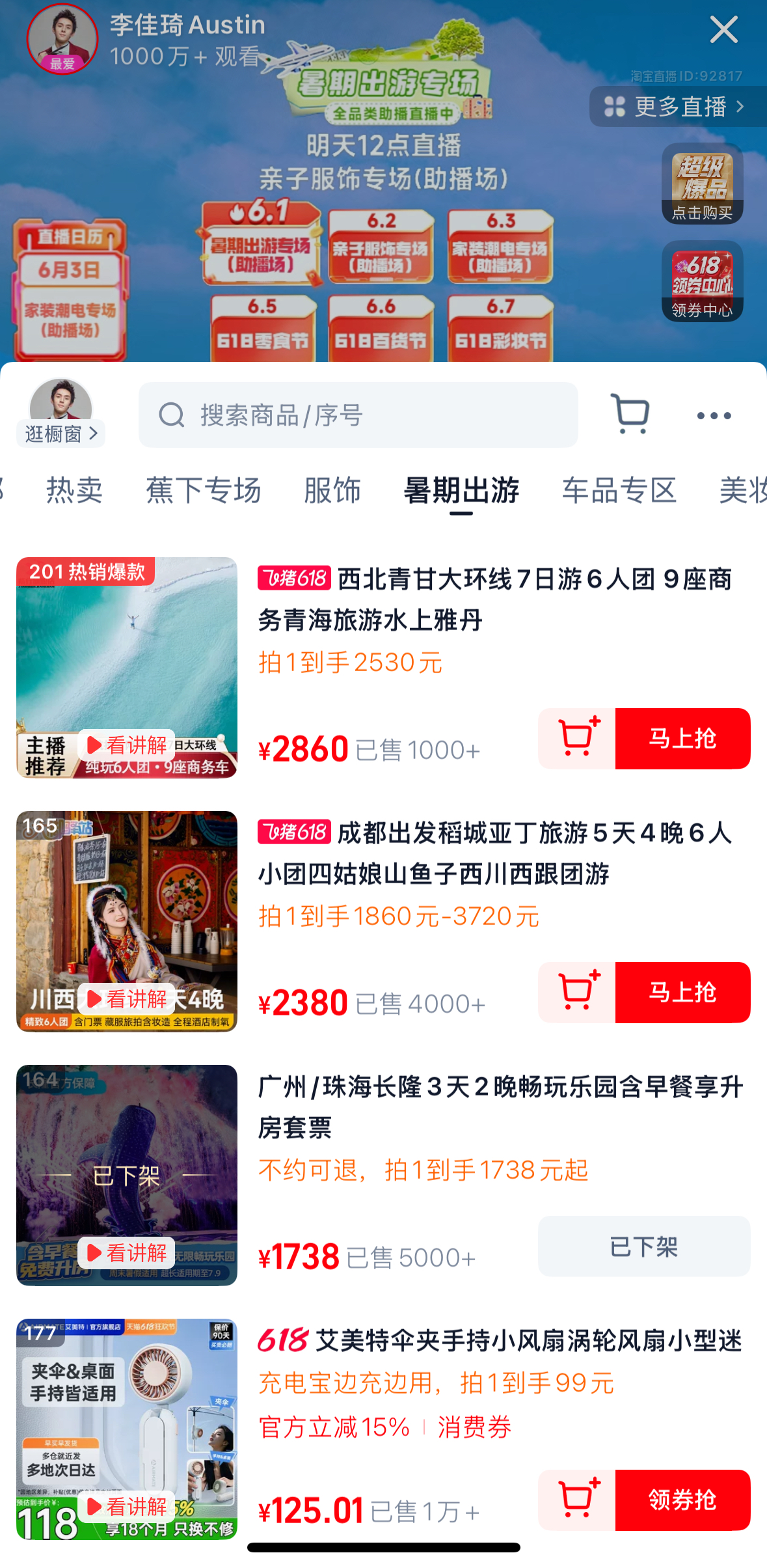Open the 领券中心 coupon center
This screenshot has height=1568, width=767.
click(702, 282)
